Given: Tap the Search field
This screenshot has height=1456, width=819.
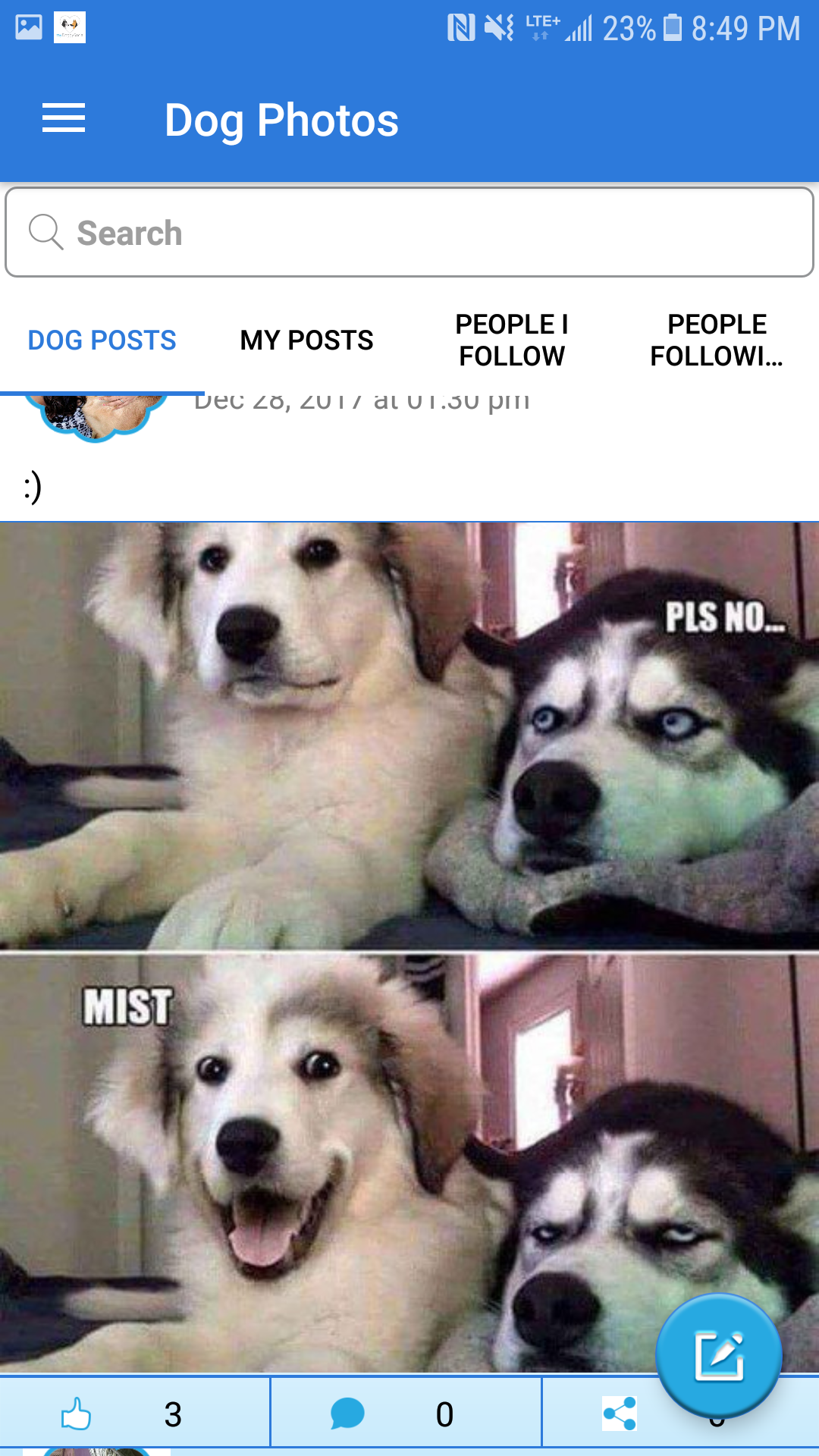Looking at the screenshot, I should [x=409, y=232].
